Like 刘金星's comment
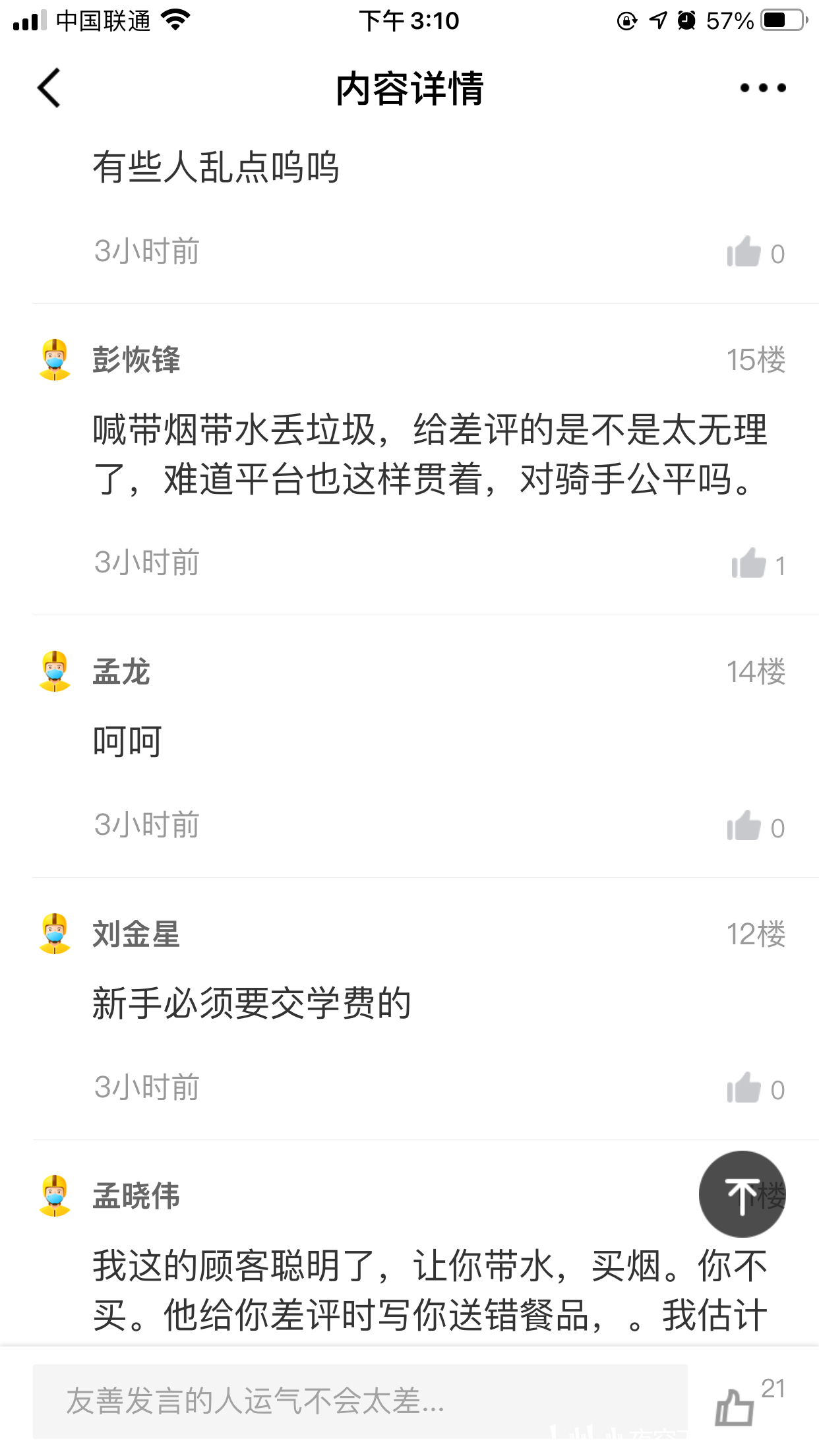819x1456 pixels. pyautogui.click(x=744, y=1088)
